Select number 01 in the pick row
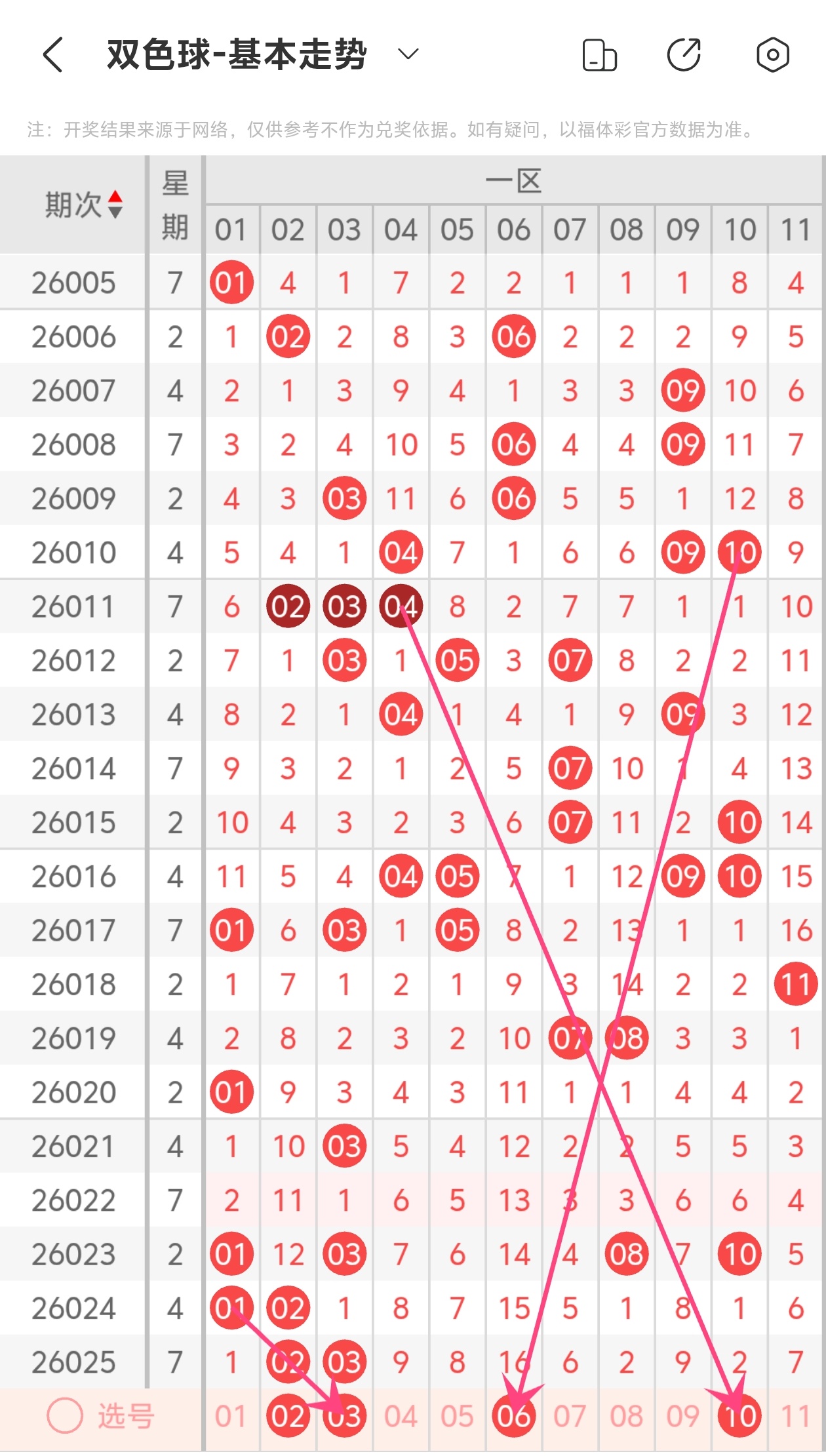 231,1416
